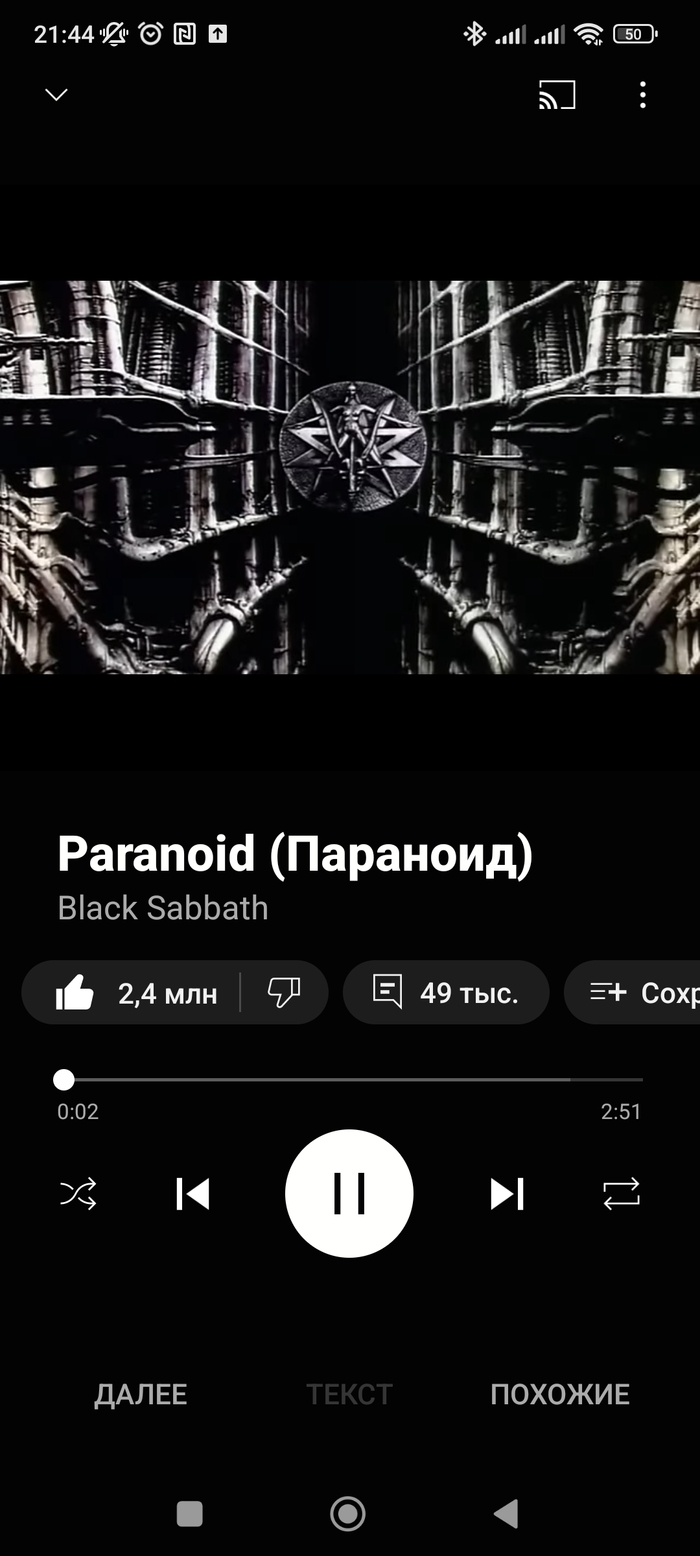Collapse the player with the down chevron
This screenshot has width=700, height=1556.
click(x=56, y=95)
